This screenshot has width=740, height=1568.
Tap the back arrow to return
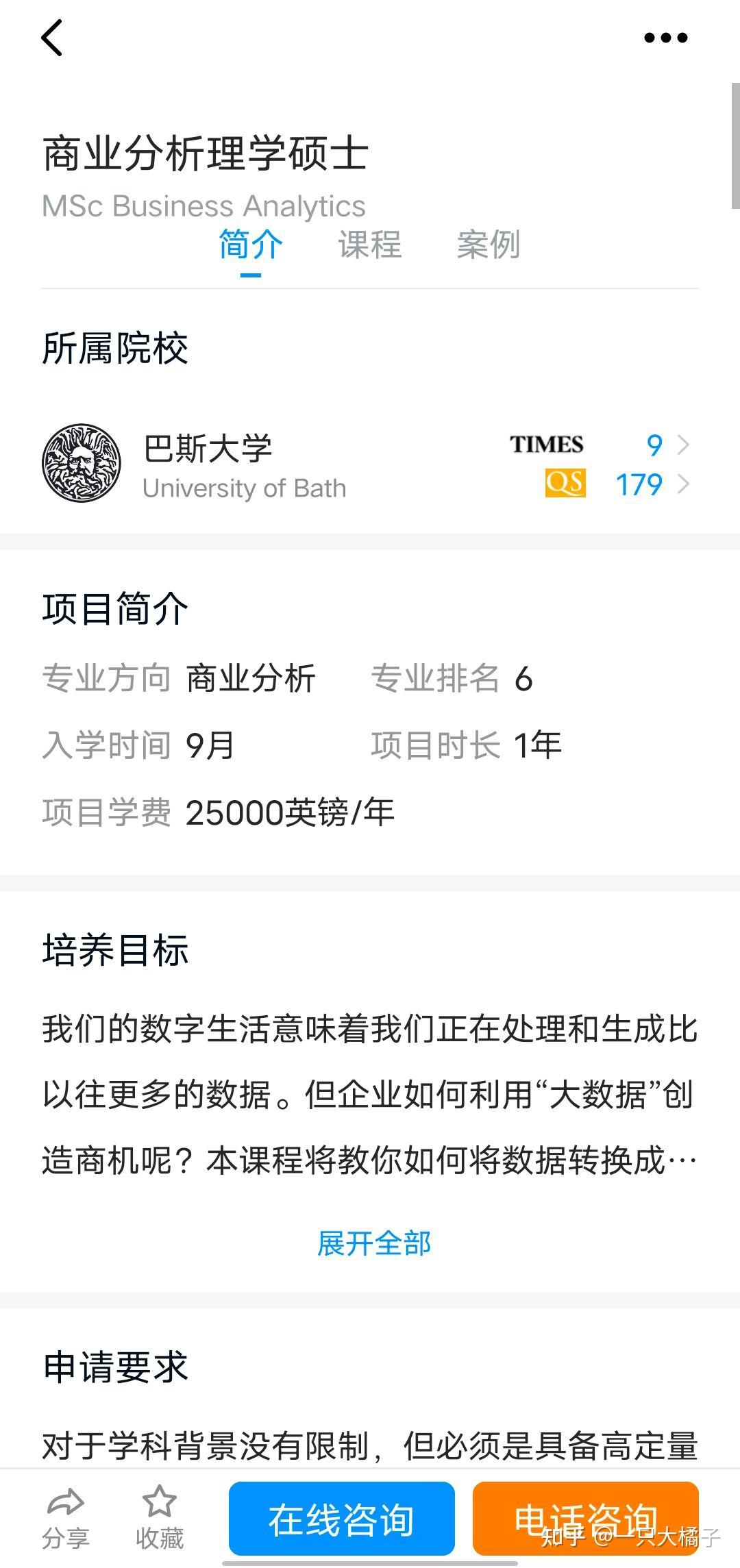click(x=51, y=38)
